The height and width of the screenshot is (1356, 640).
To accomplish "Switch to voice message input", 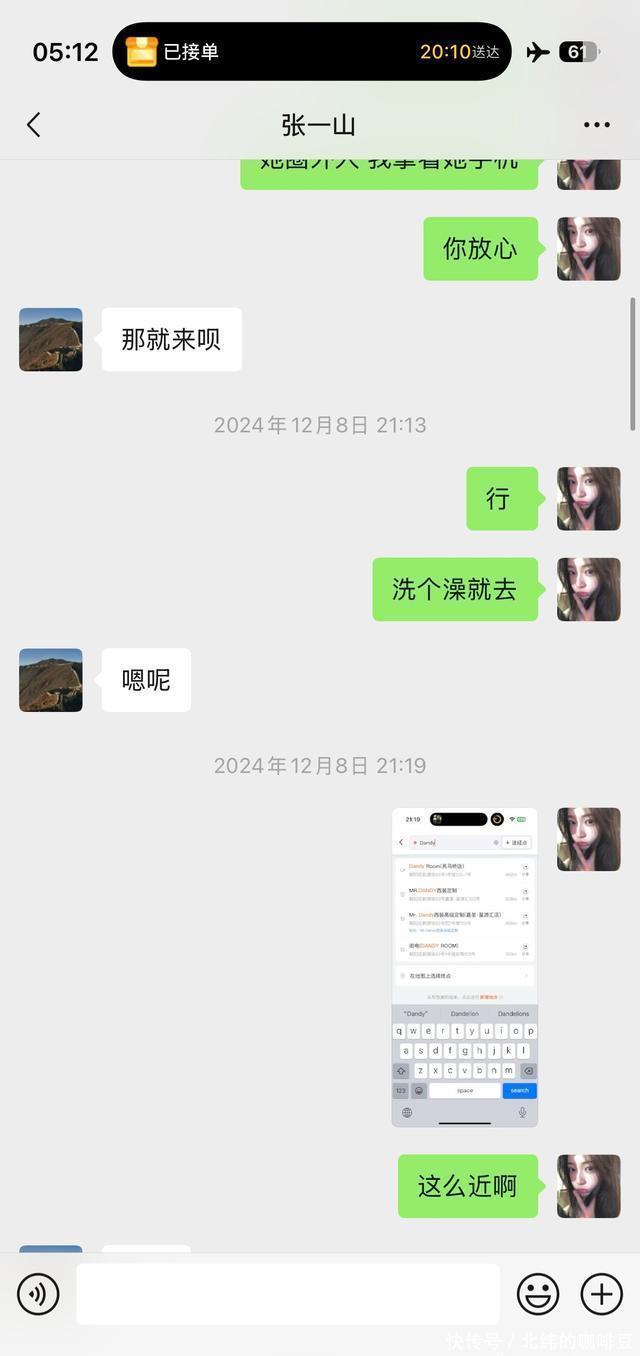I will coord(38,1294).
